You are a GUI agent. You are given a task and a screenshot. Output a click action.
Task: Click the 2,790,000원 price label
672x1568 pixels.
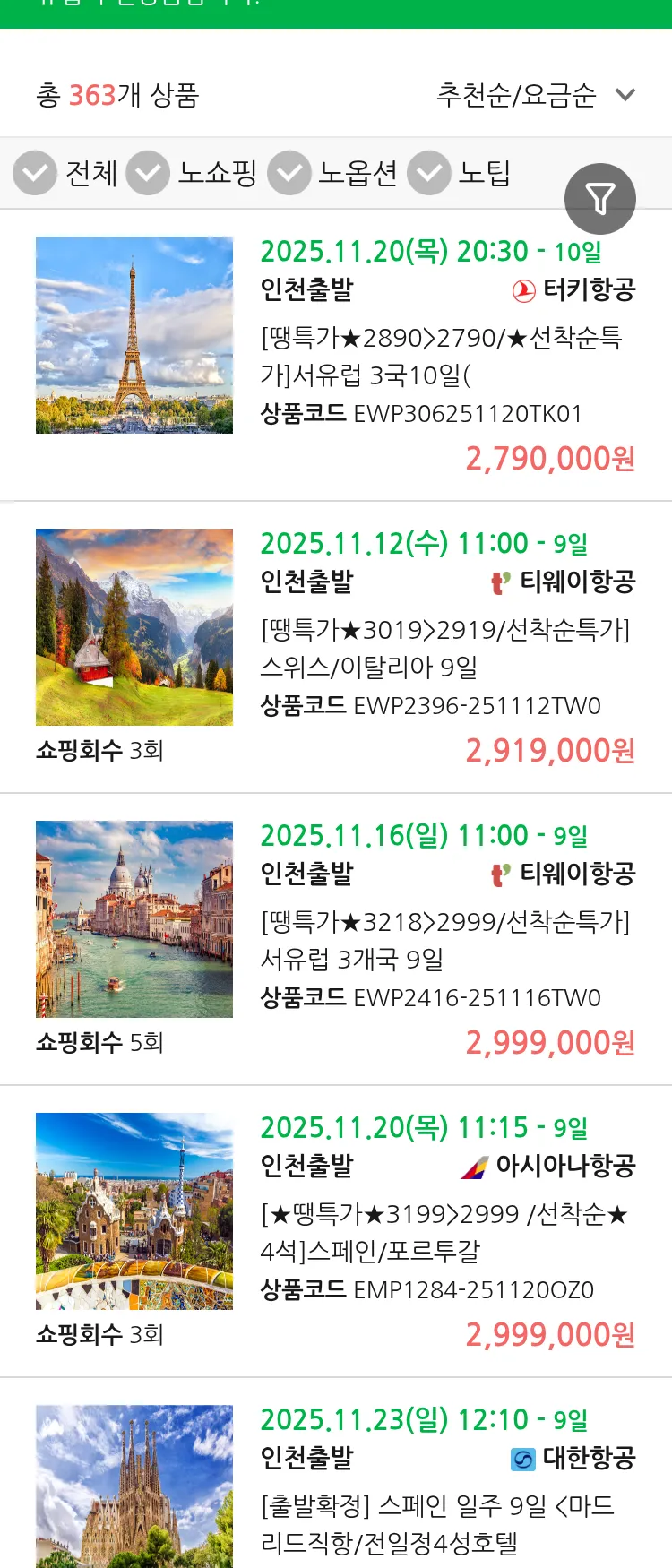tap(552, 458)
